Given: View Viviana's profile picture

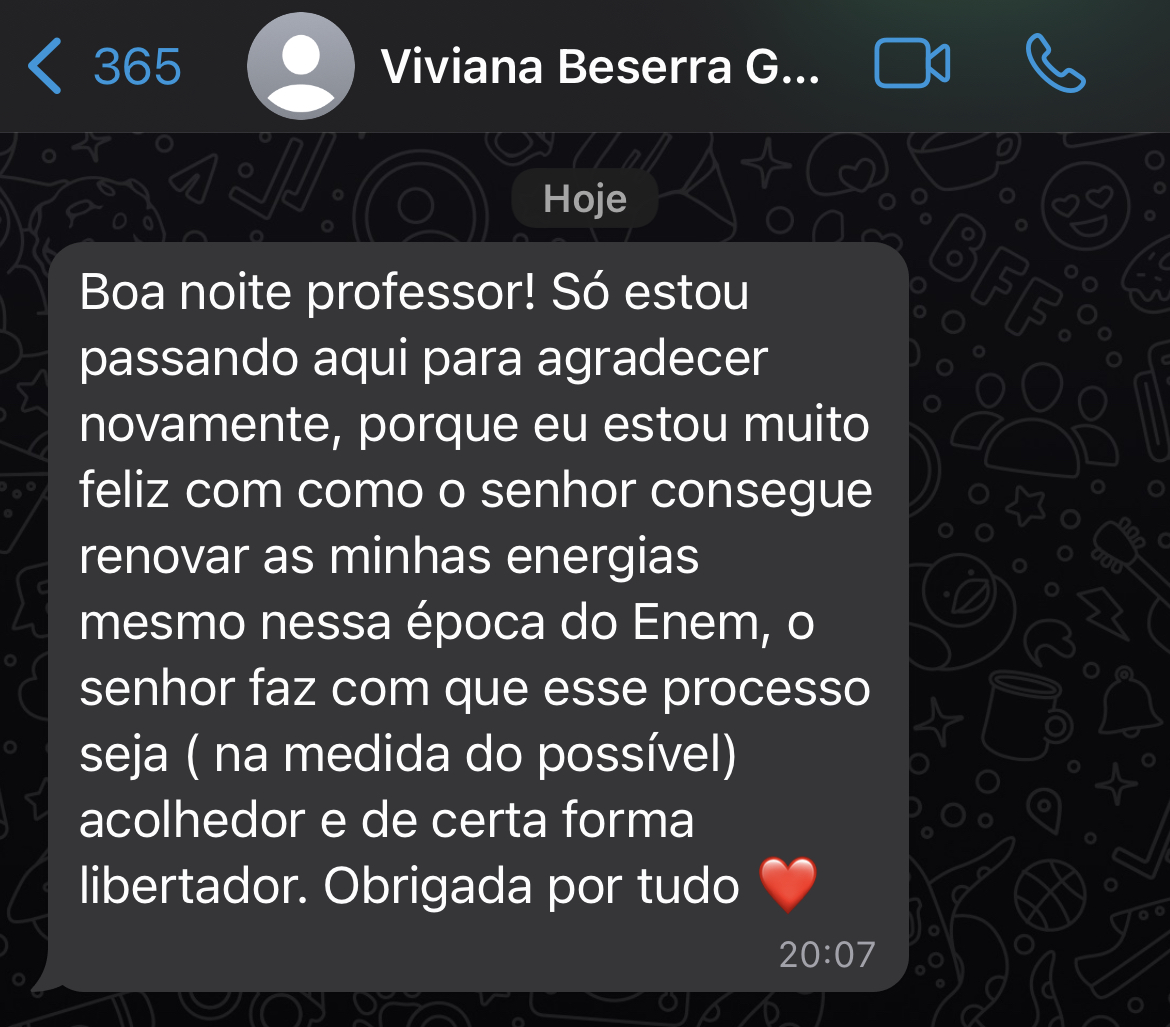Looking at the screenshot, I should (x=300, y=67).
